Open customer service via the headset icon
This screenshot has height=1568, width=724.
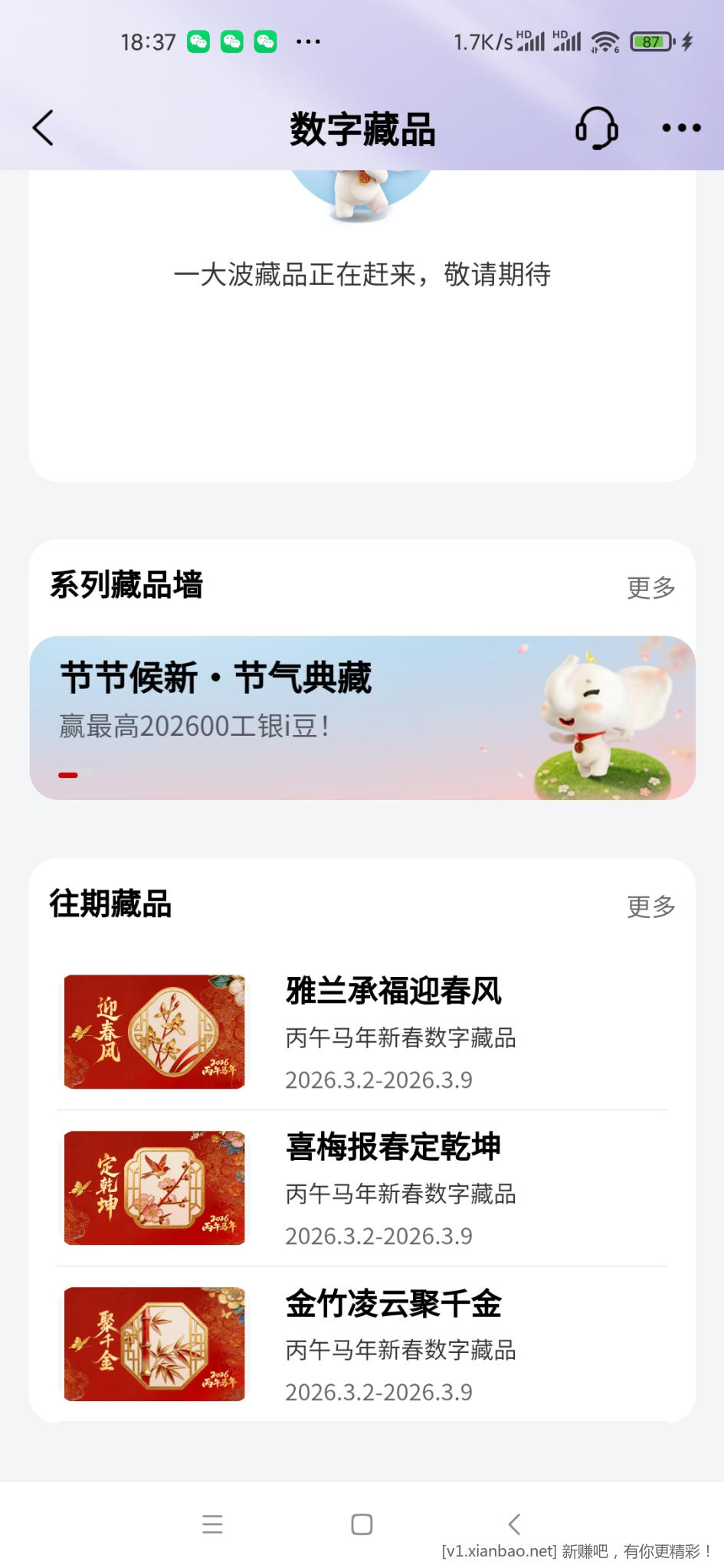point(596,128)
